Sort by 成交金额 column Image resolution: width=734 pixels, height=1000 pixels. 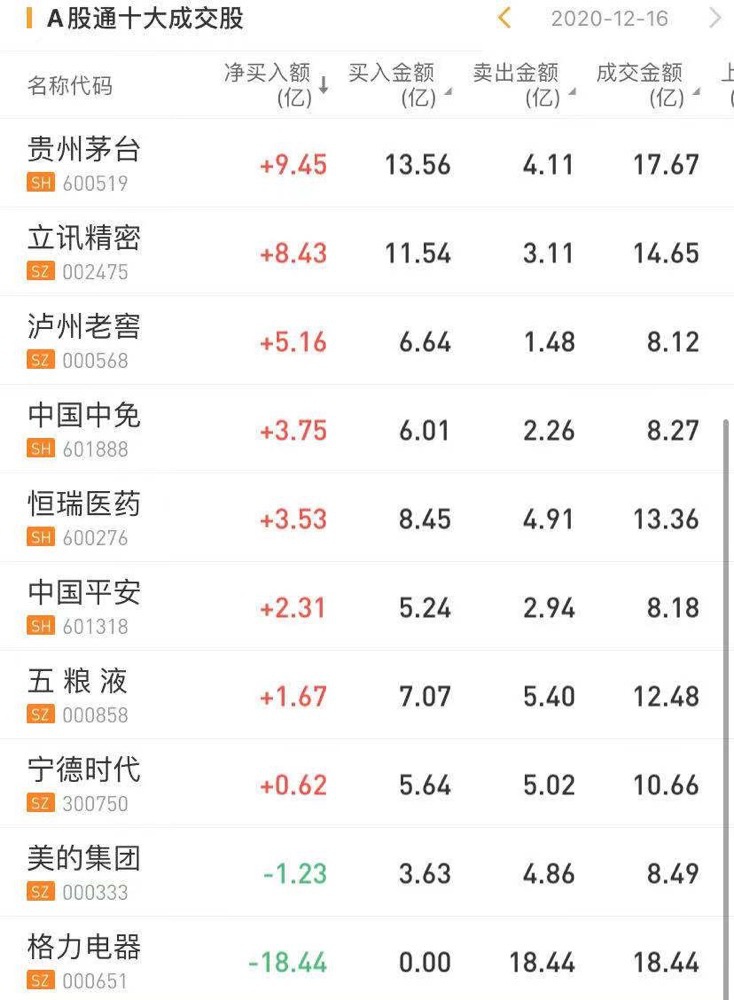coord(646,85)
